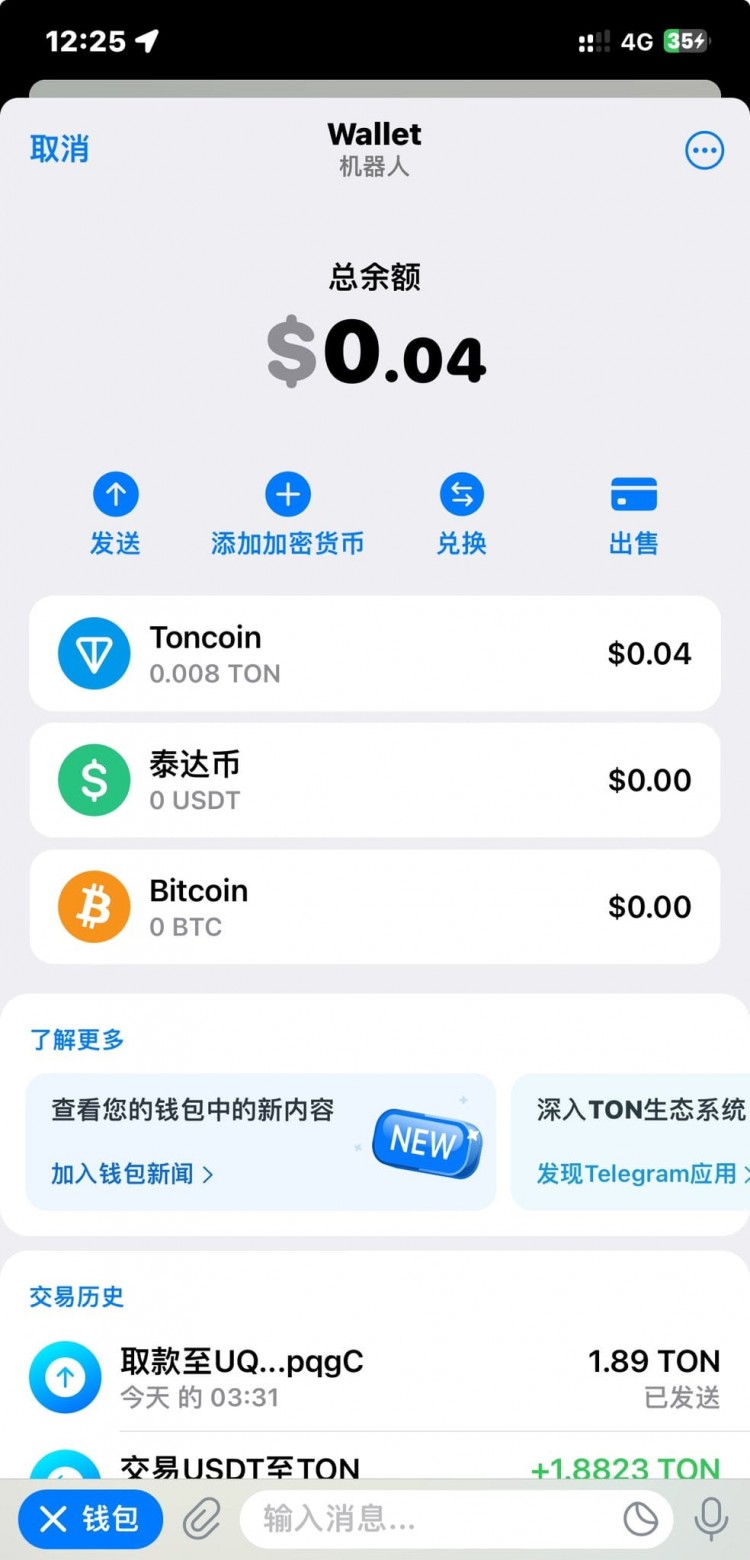Close the wallet via X 钱包 button
The height and width of the screenshot is (1560, 750).
[x=90, y=1518]
